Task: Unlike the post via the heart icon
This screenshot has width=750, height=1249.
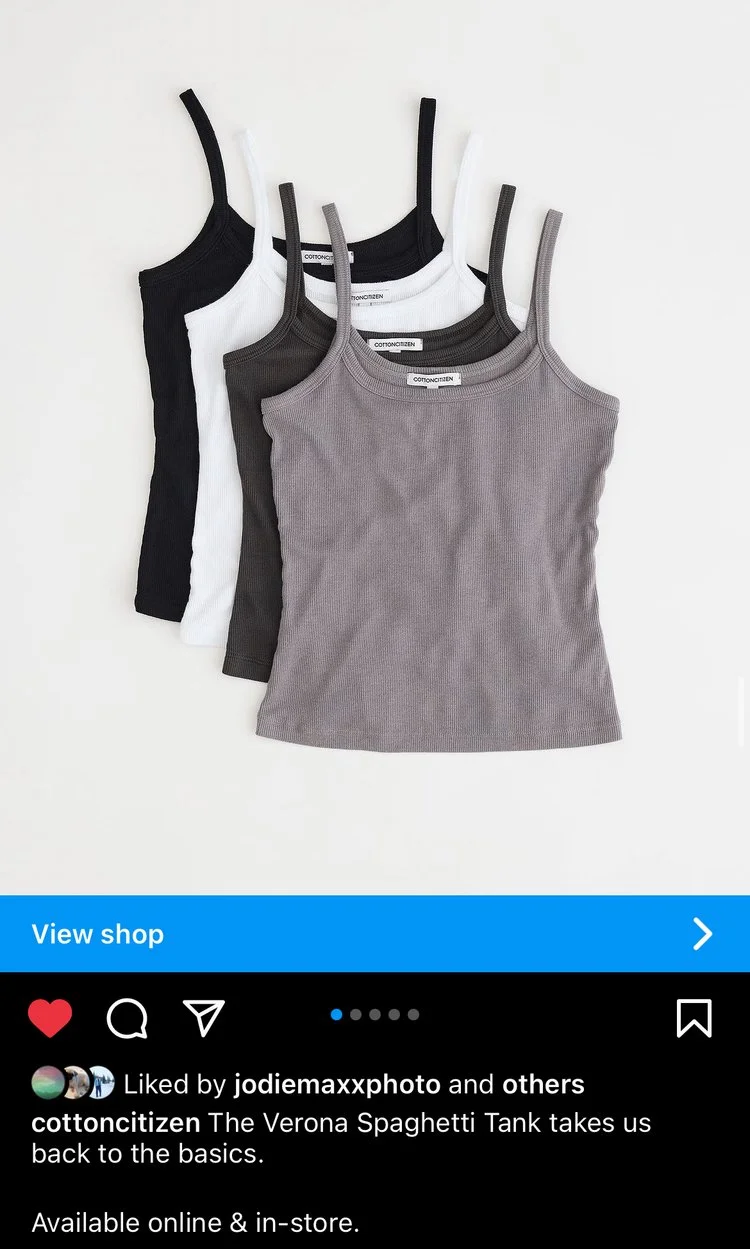Action: click(50, 1018)
